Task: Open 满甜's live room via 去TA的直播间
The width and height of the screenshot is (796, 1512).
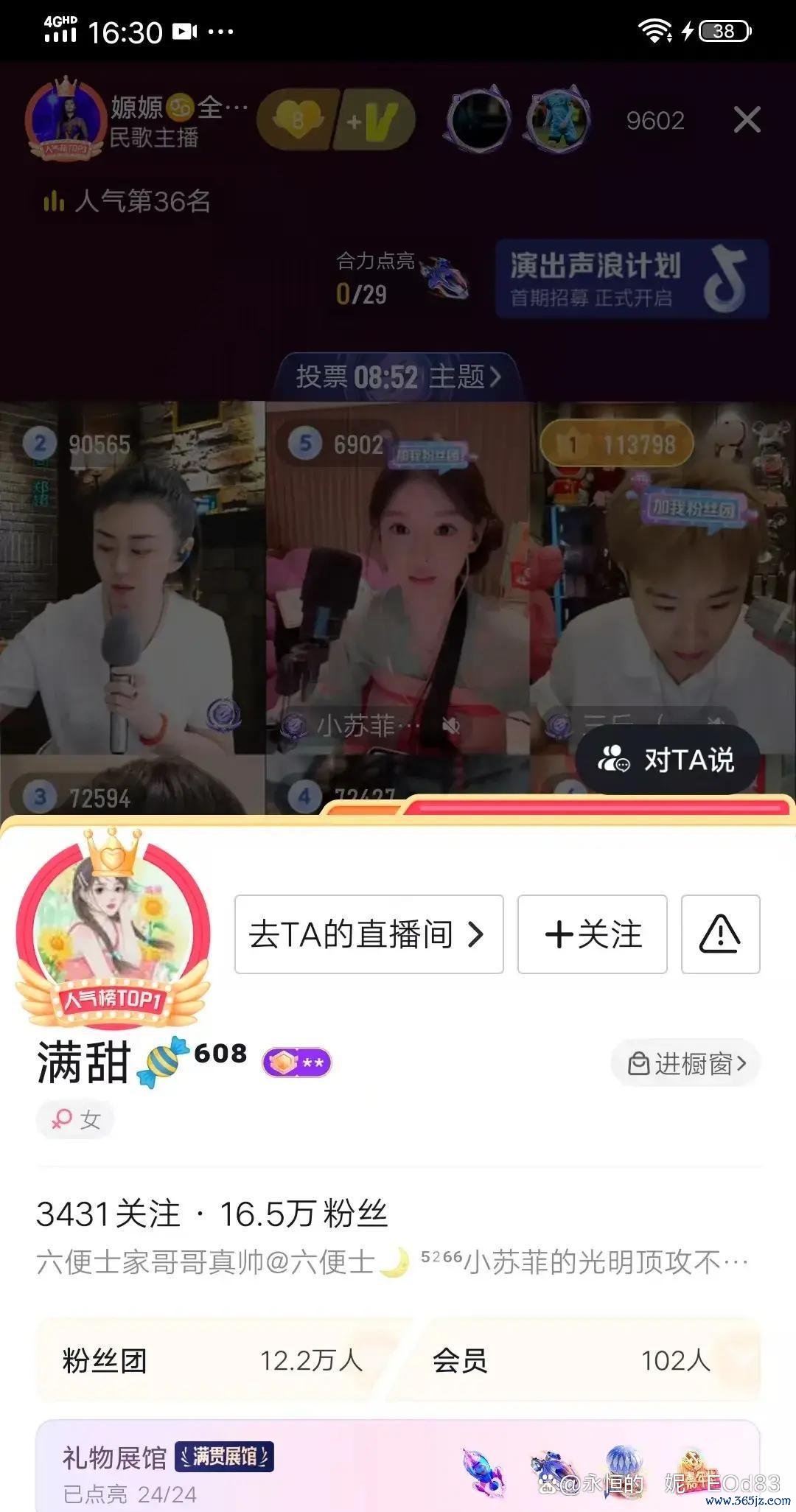Action: [x=369, y=934]
